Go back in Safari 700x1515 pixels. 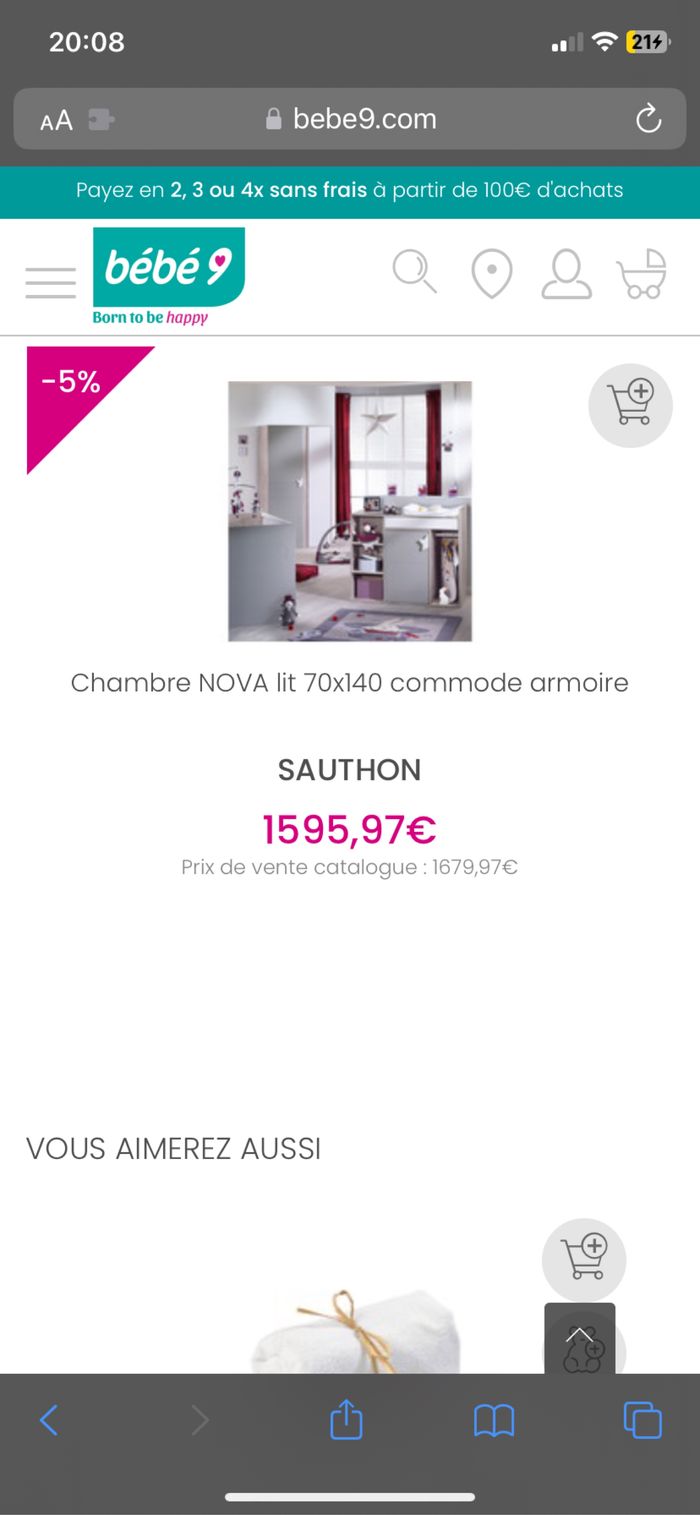coord(48,1420)
